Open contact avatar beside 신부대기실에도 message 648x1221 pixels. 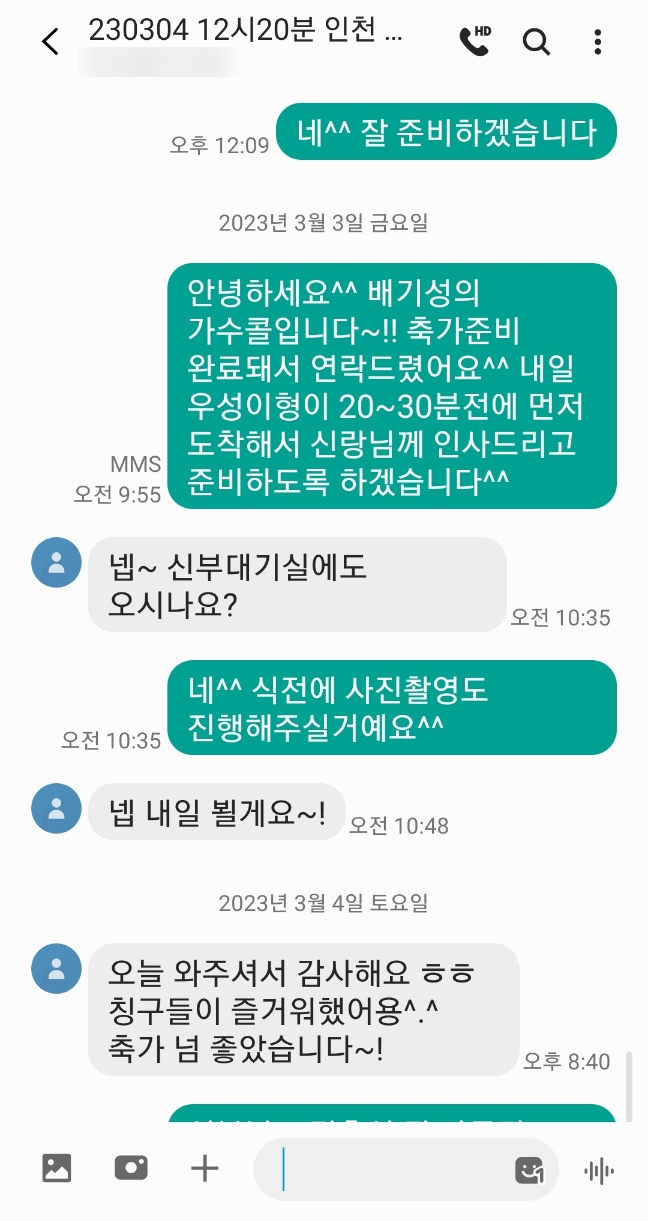[56, 562]
